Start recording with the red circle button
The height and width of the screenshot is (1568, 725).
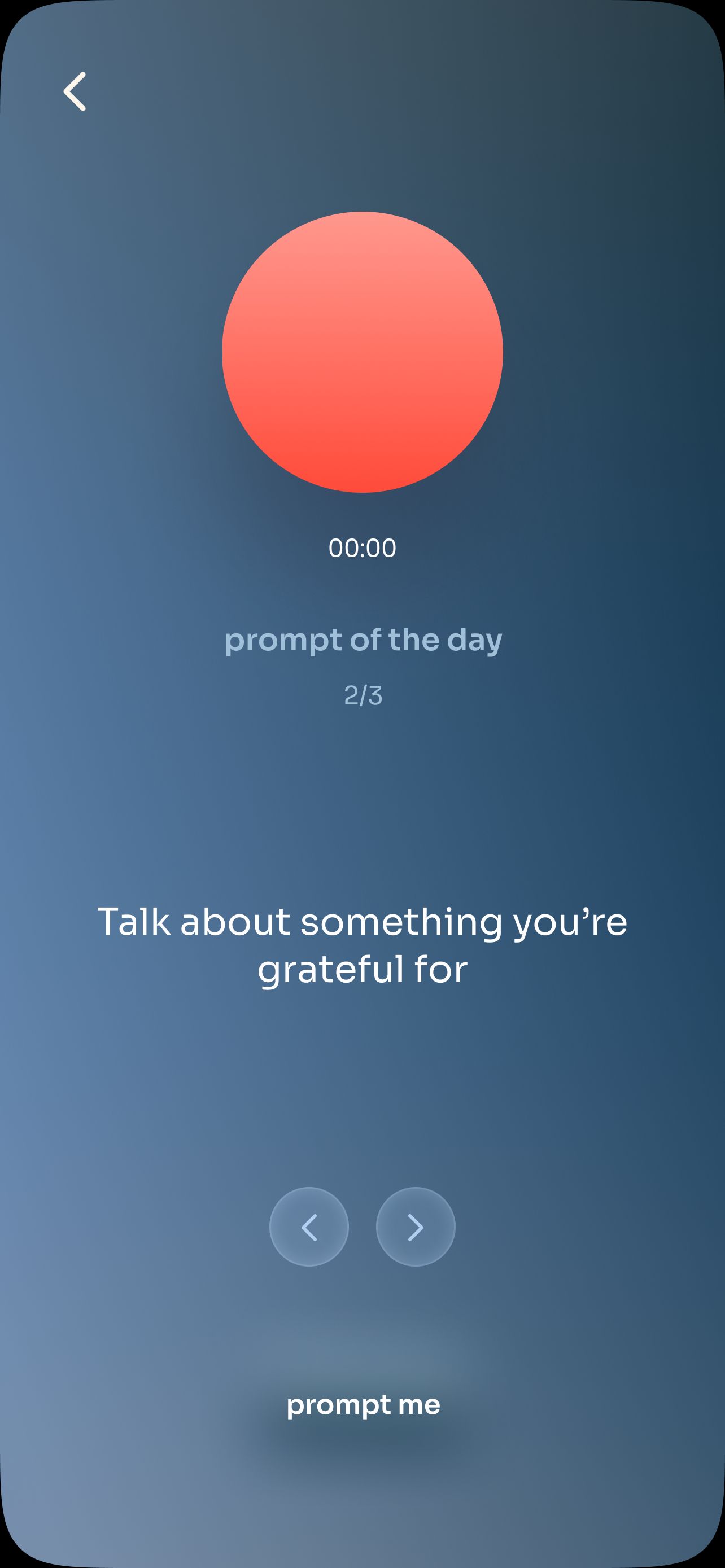click(x=362, y=352)
